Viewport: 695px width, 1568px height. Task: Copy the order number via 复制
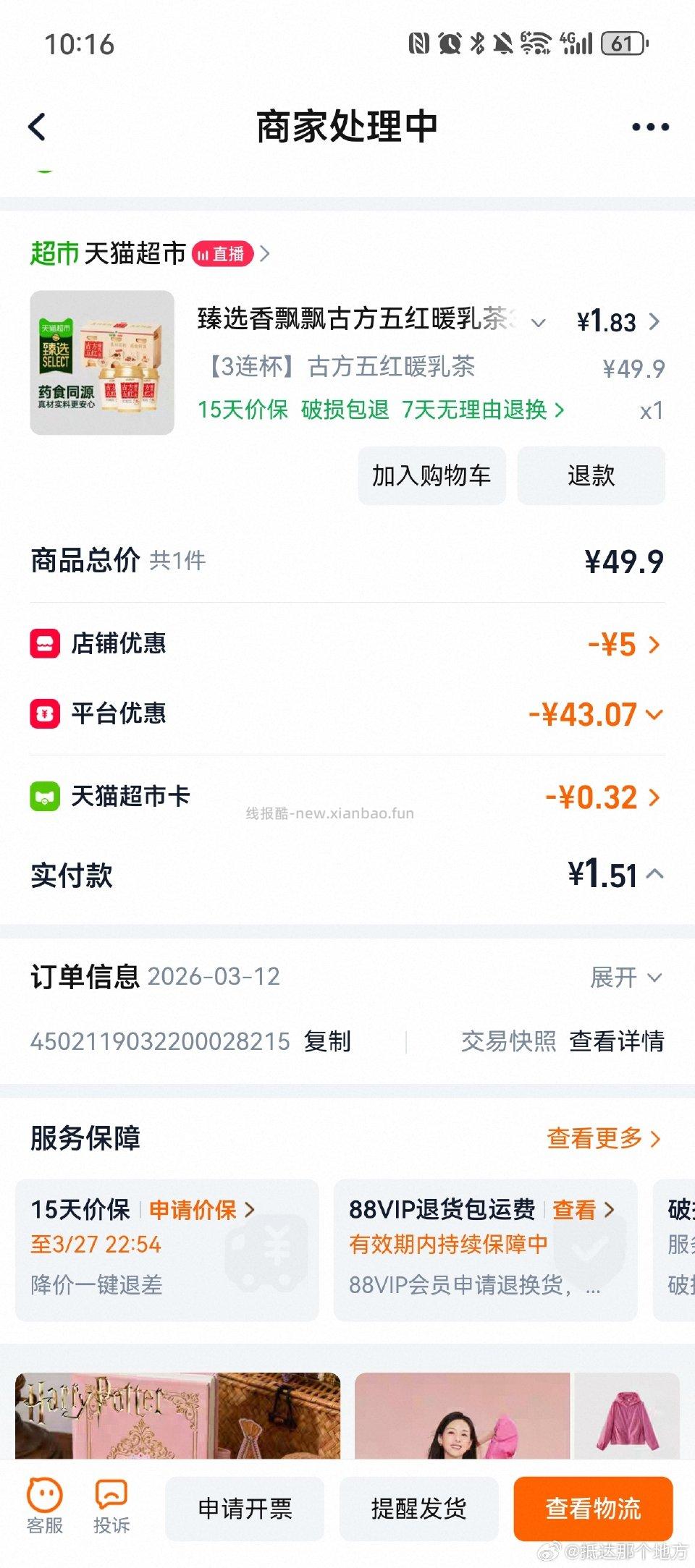click(328, 1042)
